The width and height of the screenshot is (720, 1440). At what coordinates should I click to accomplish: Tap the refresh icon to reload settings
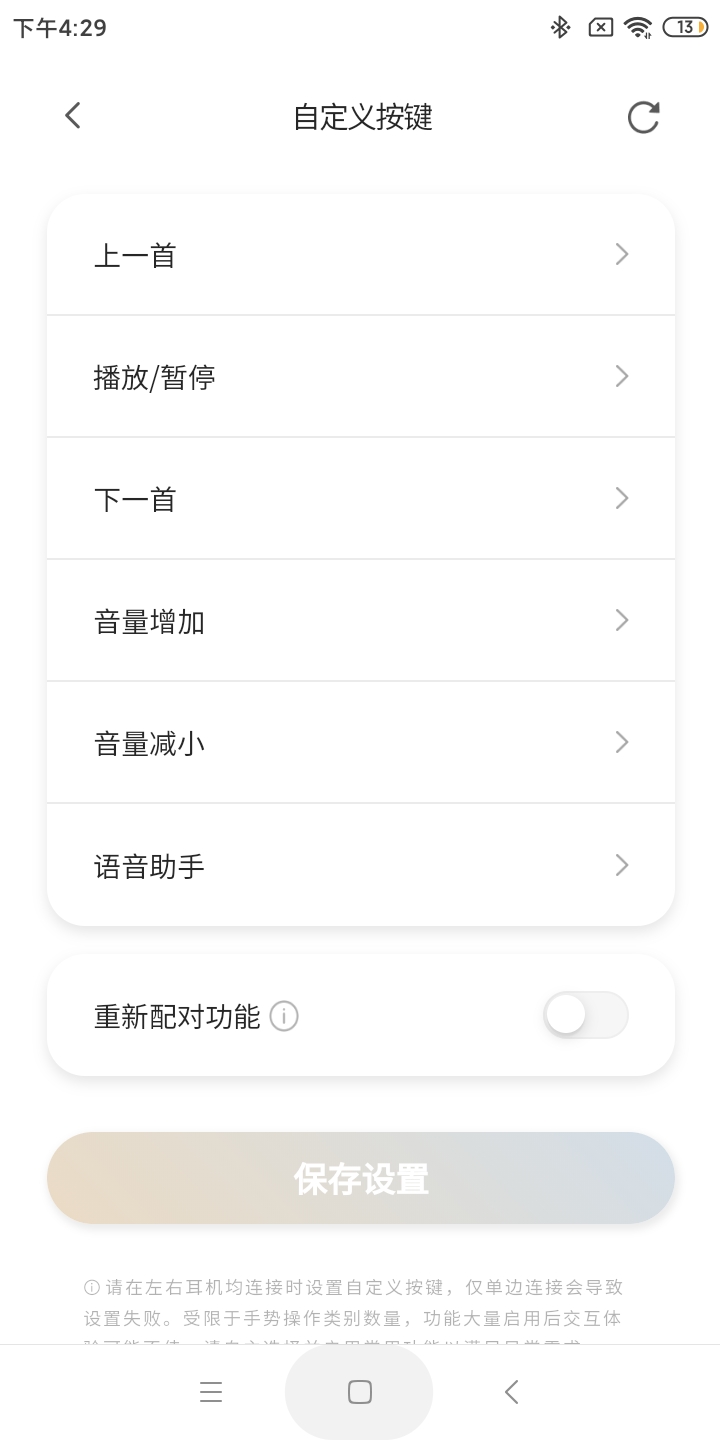644,116
